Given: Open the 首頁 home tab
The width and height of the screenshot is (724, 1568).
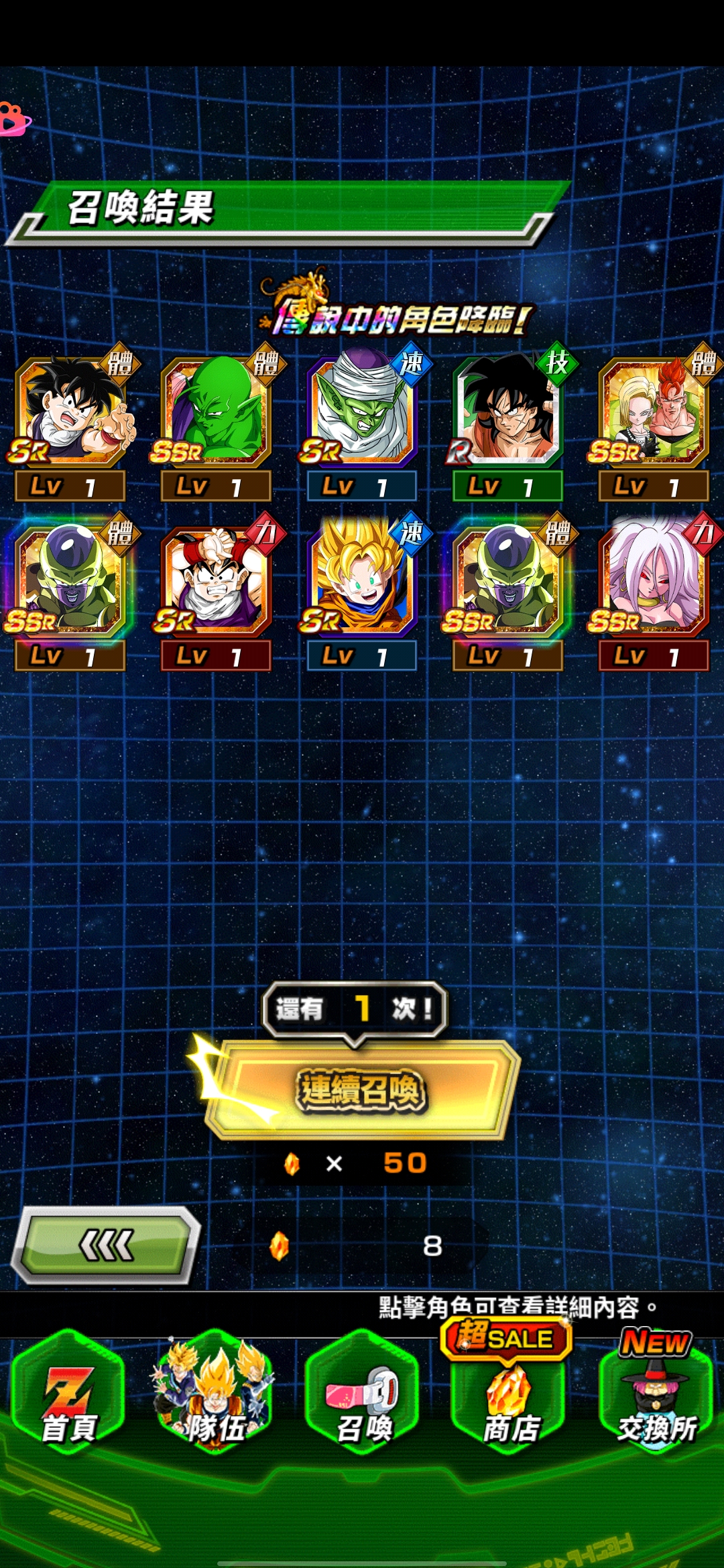Looking at the screenshot, I should tap(69, 1396).
